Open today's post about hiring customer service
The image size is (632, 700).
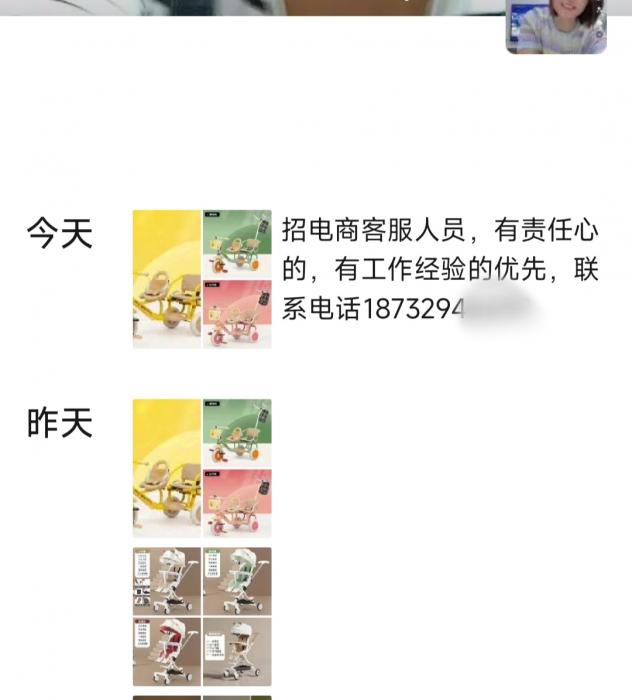point(440,270)
